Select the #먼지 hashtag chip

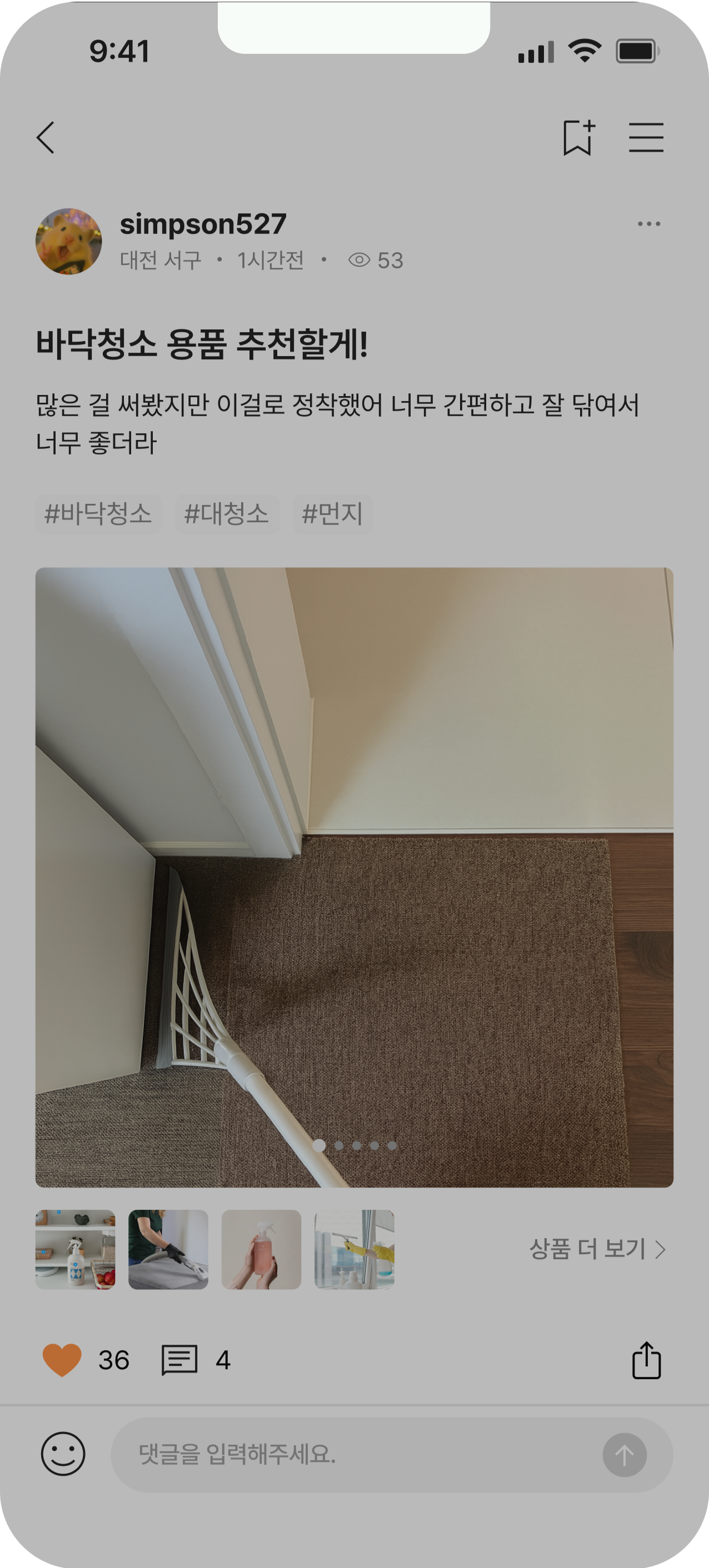click(x=333, y=514)
